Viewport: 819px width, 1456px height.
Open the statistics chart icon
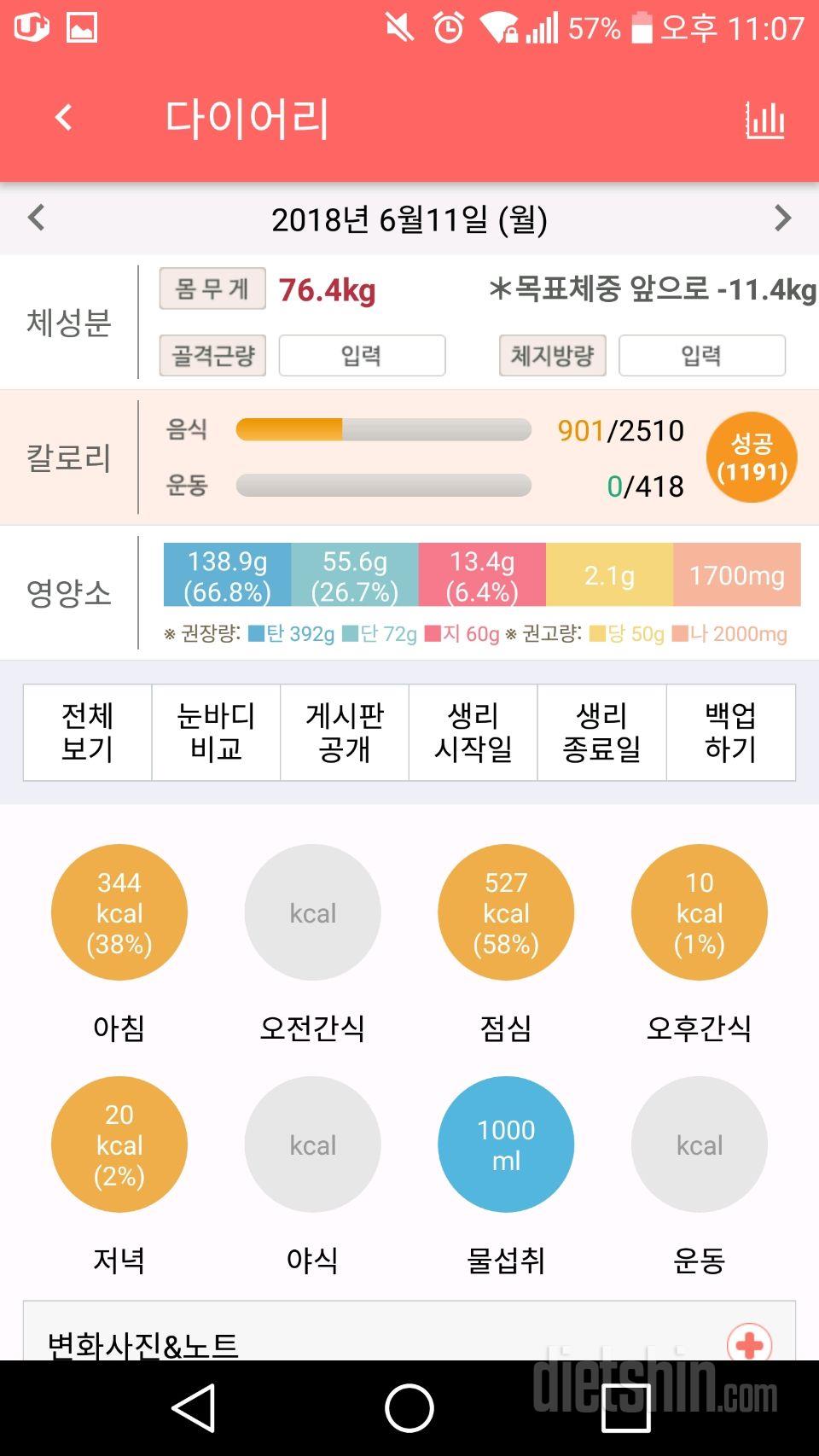(x=764, y=119)
